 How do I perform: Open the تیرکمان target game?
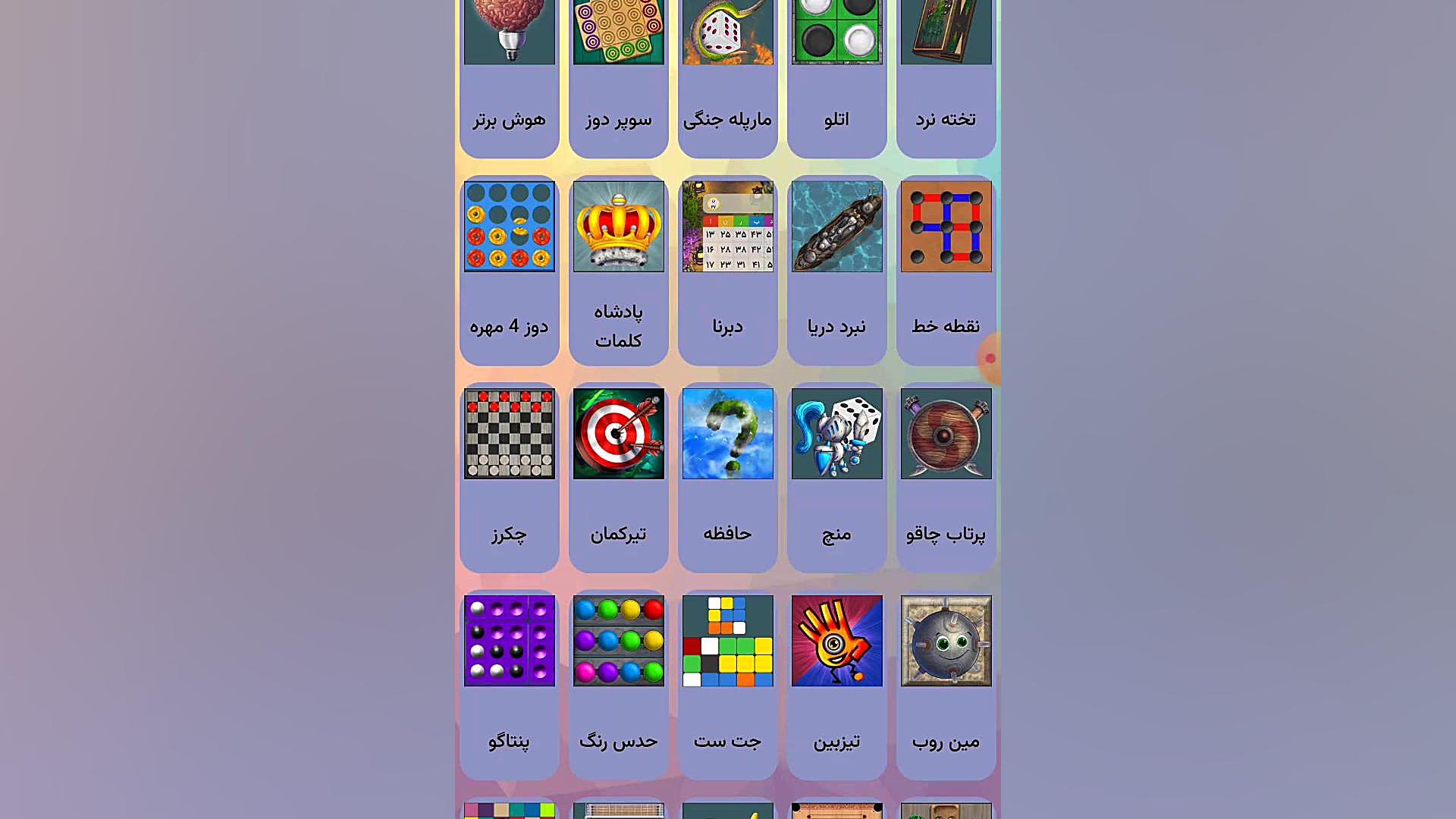[618, 476]
